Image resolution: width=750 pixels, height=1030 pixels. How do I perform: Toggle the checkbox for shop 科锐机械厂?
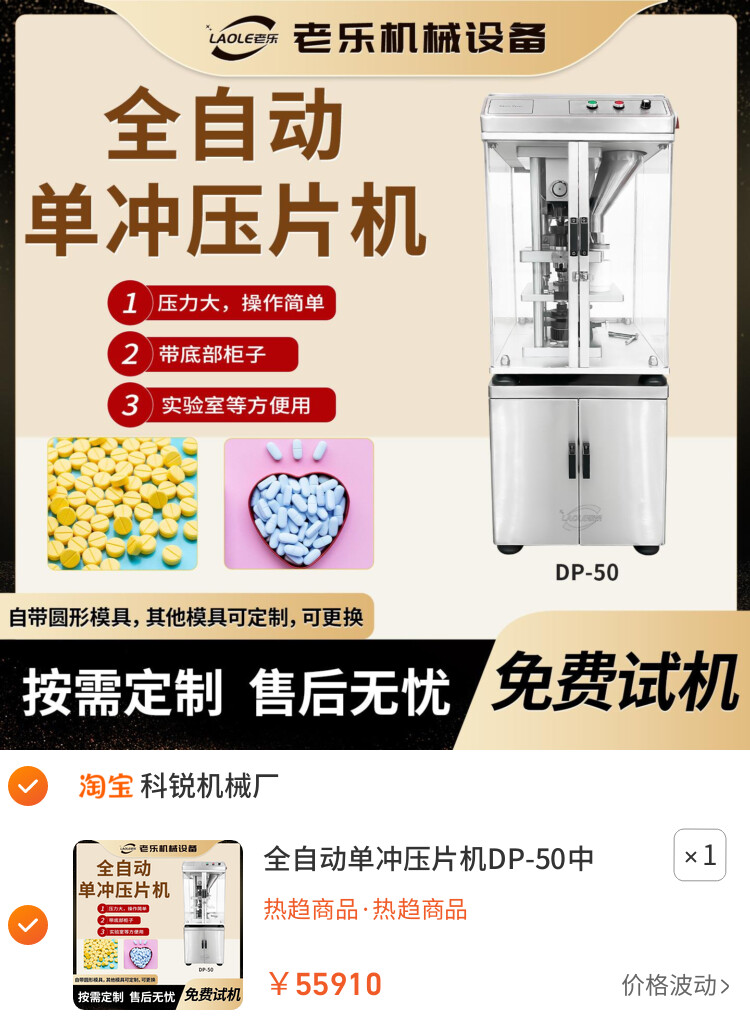[28, 786]
